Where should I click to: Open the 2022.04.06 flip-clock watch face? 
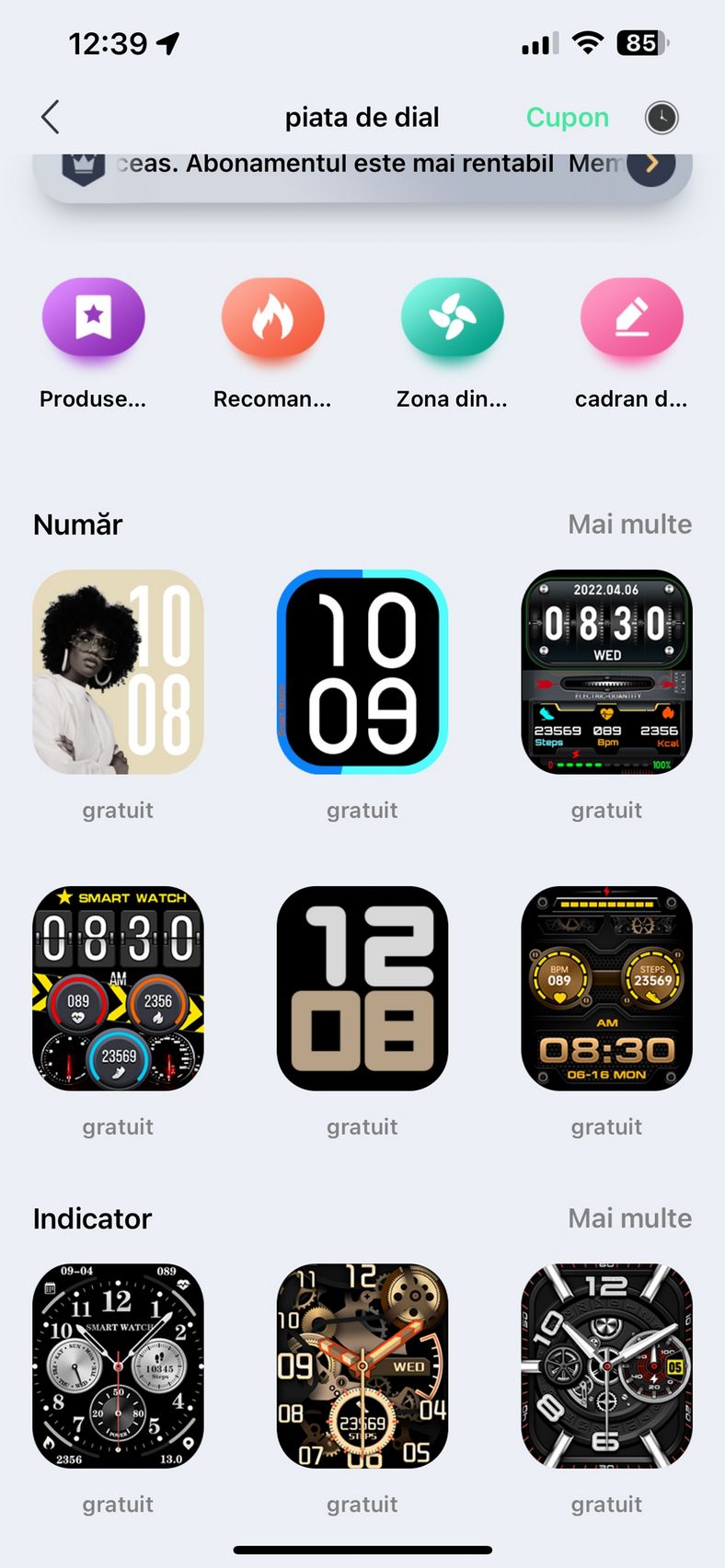pos(606,672)
